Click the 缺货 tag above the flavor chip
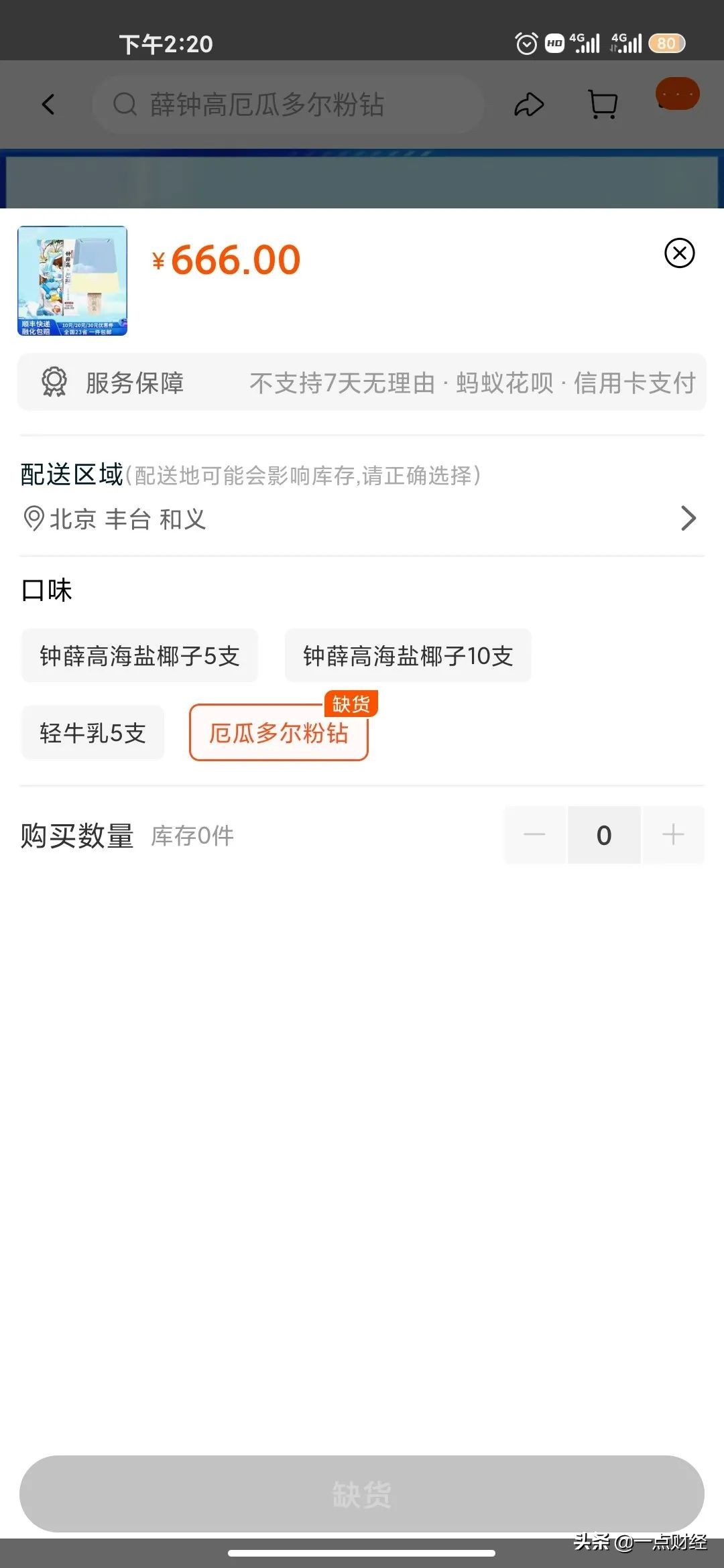 coord(351,704)
